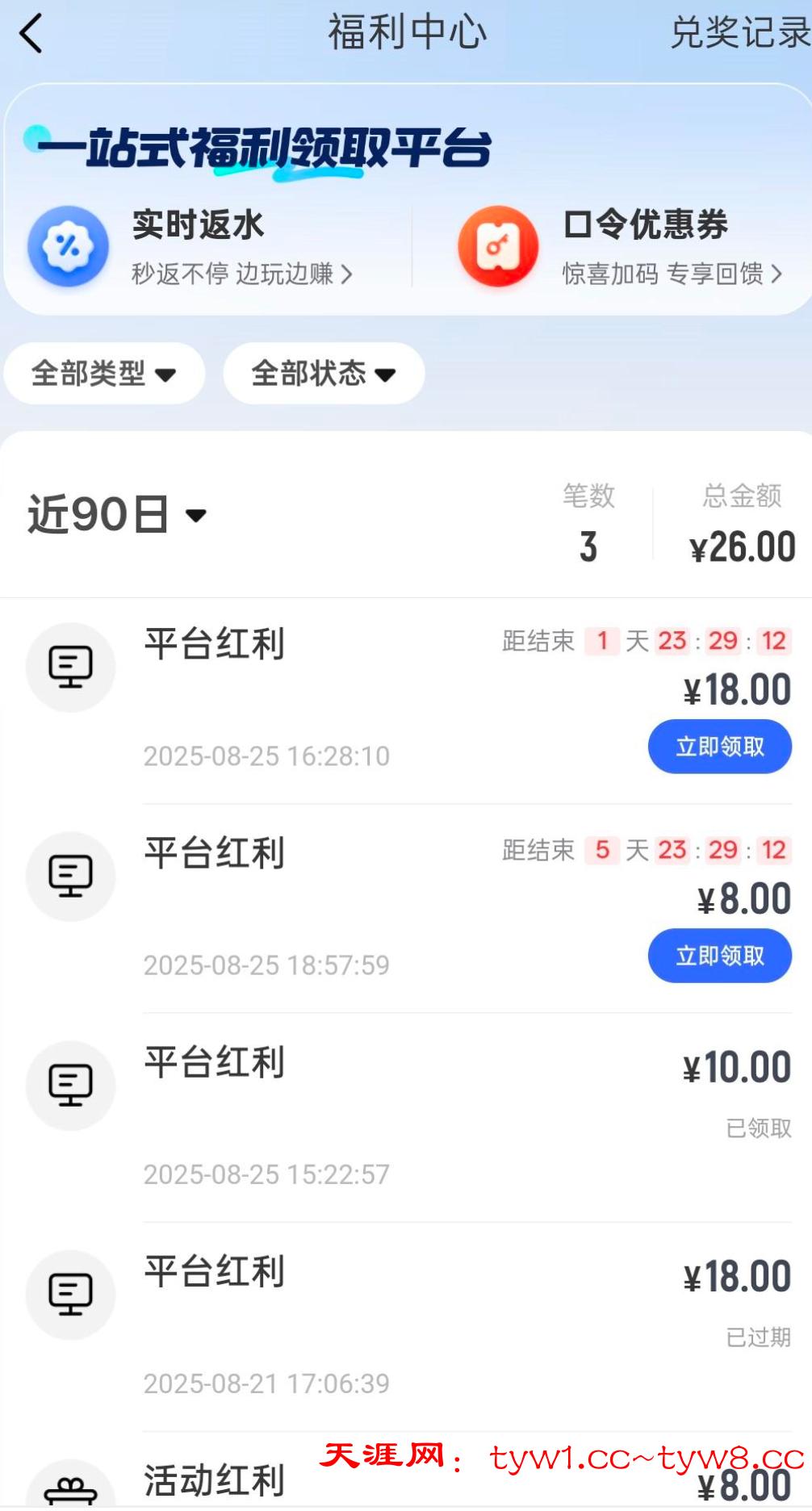Claim the ¥8.00 平台红利 with 立即领取
Image resolution: width=812 pixels, height=1511 pixels.
[719, 955]
